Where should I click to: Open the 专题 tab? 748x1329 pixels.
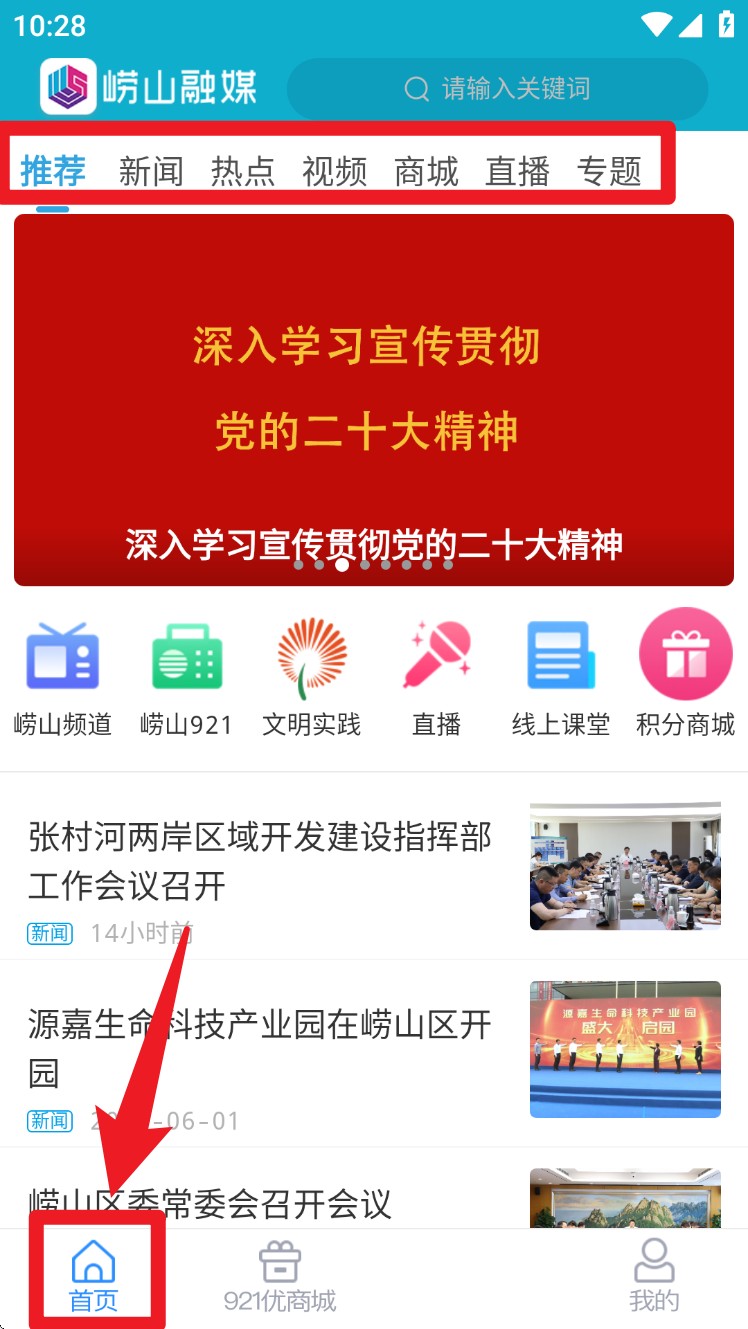[x=609, y=171]
